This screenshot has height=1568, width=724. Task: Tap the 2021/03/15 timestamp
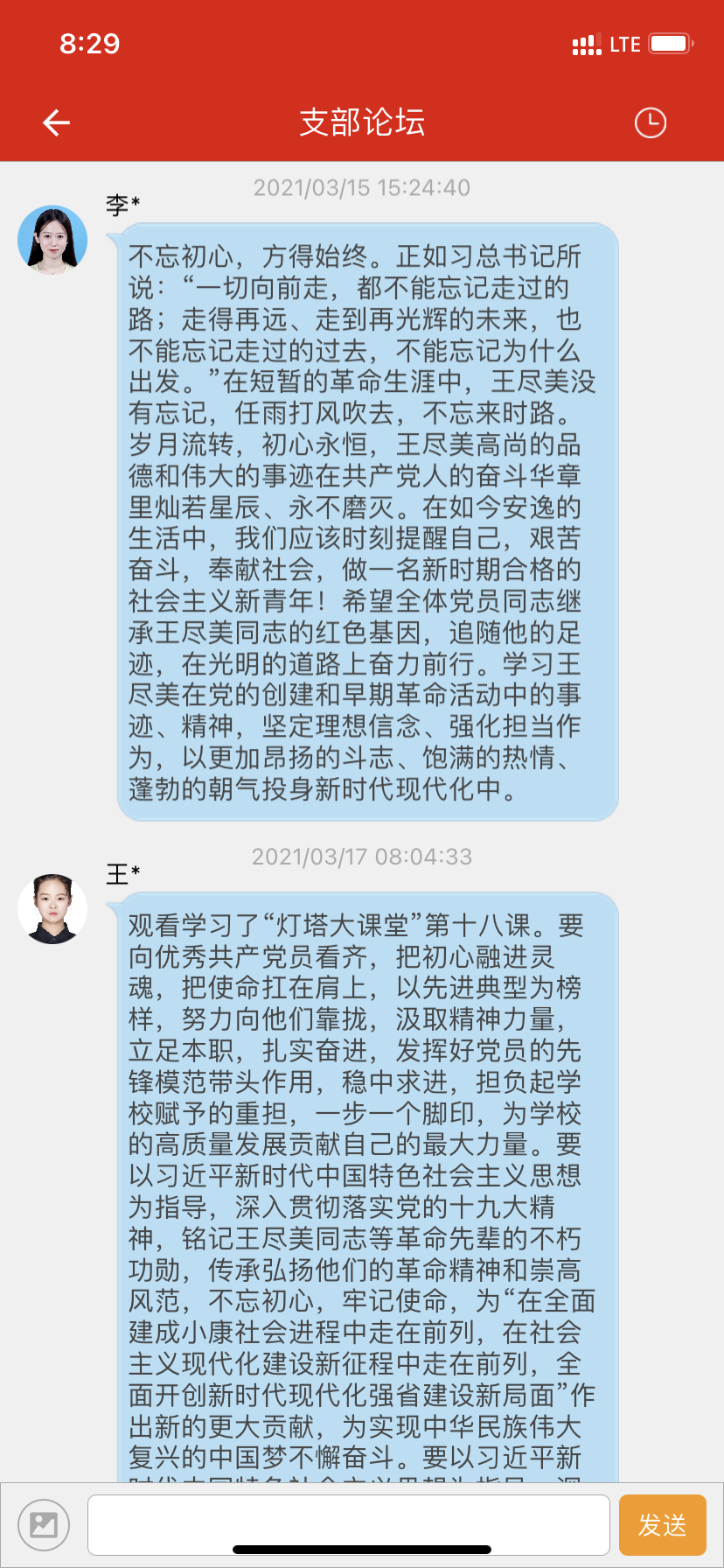(x=361, y=187)
